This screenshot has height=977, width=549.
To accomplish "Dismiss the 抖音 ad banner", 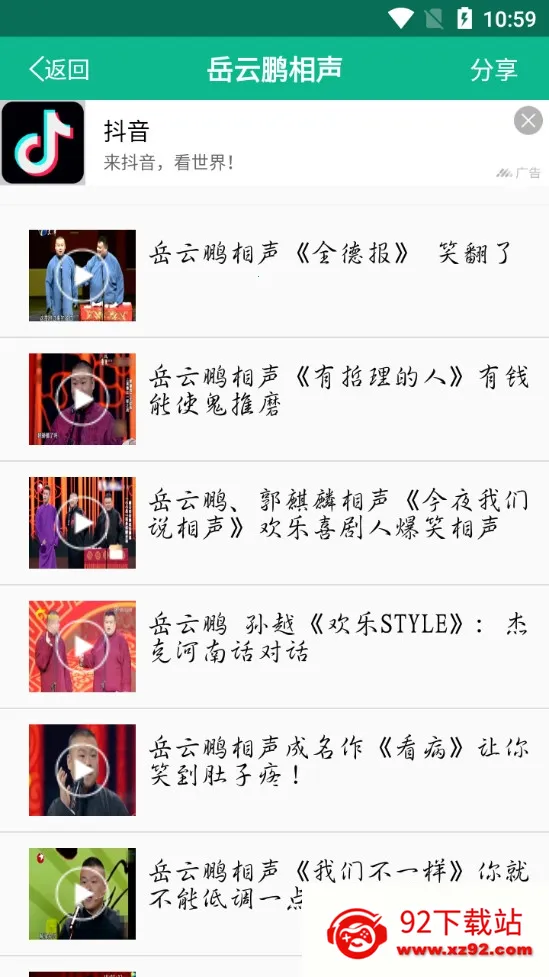I will coord(528,121).
